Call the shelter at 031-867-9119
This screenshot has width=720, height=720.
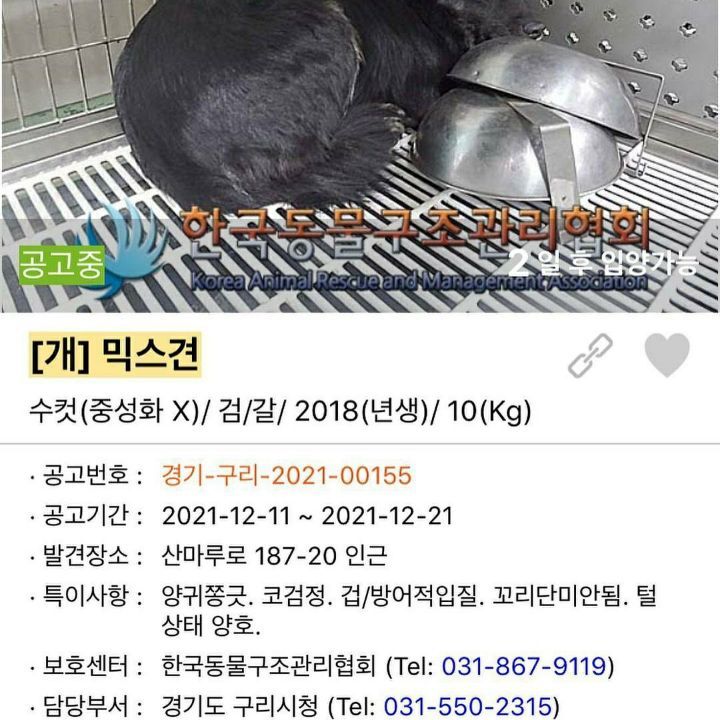pyautogui.click(x=524, y=666)
